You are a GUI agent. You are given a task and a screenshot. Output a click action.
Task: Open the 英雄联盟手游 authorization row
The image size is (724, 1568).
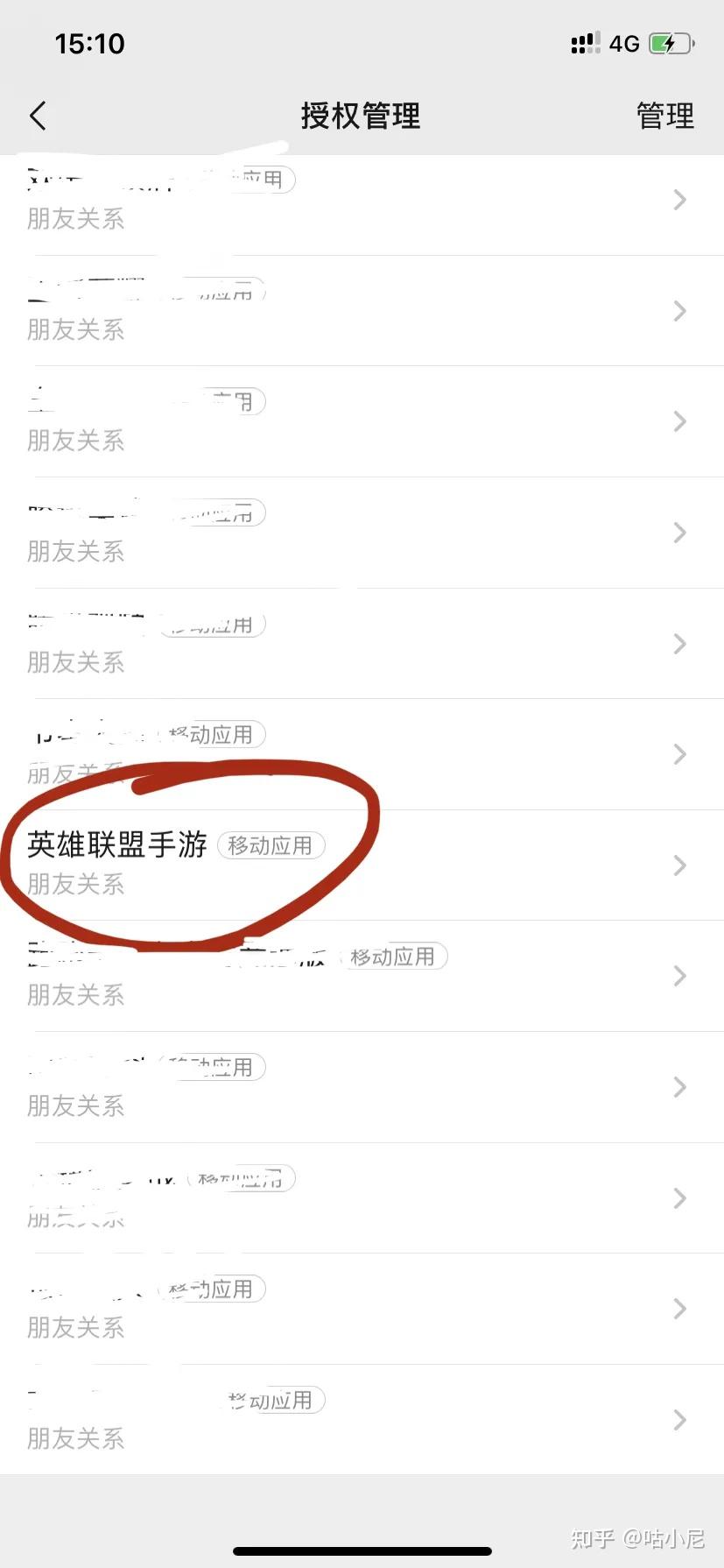pos(362,865)
